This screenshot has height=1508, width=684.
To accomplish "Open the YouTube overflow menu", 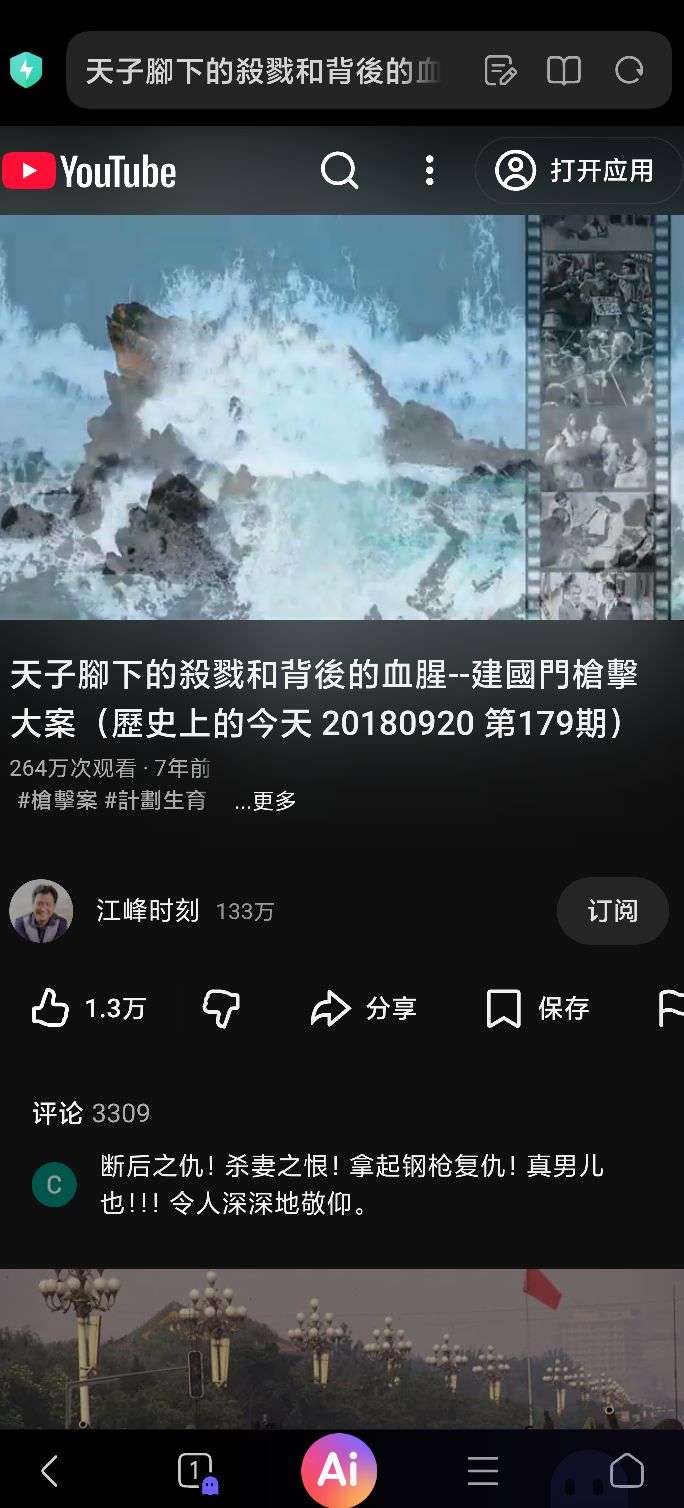I will pos(429,171).
